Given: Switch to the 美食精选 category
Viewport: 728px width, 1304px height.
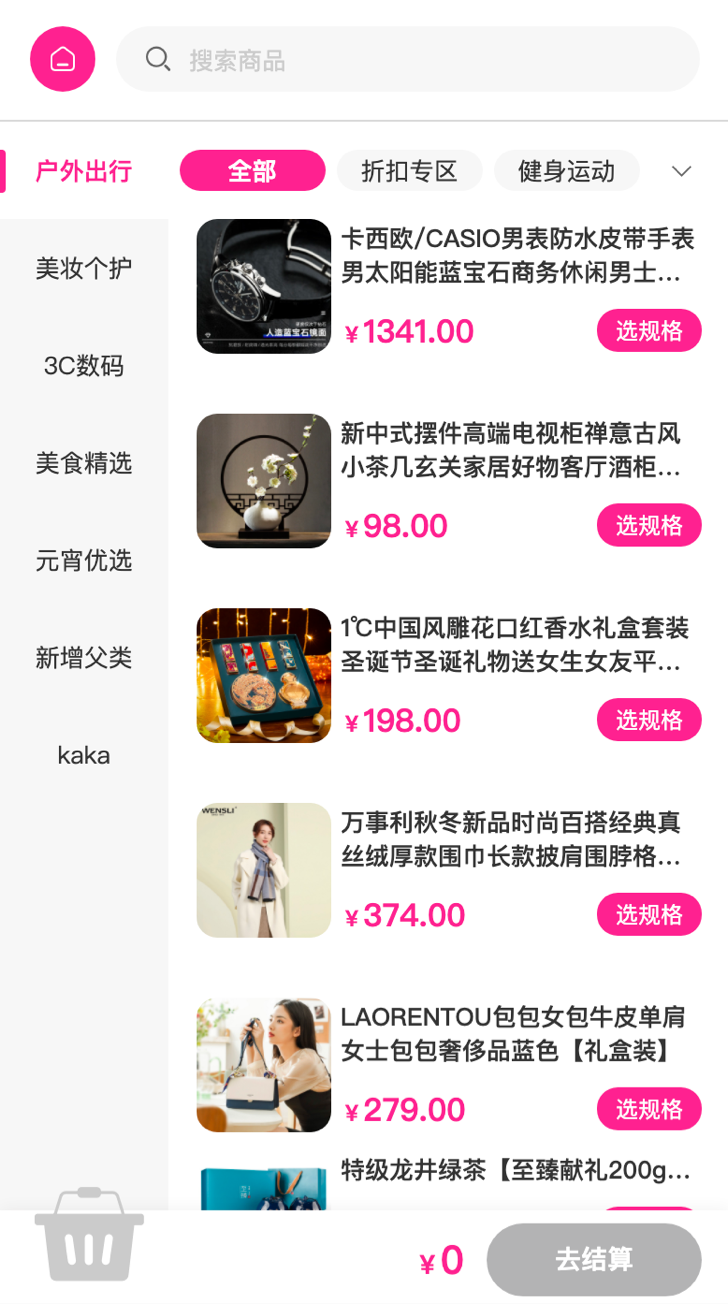Looking at the screenshot, I should (84, 463).
